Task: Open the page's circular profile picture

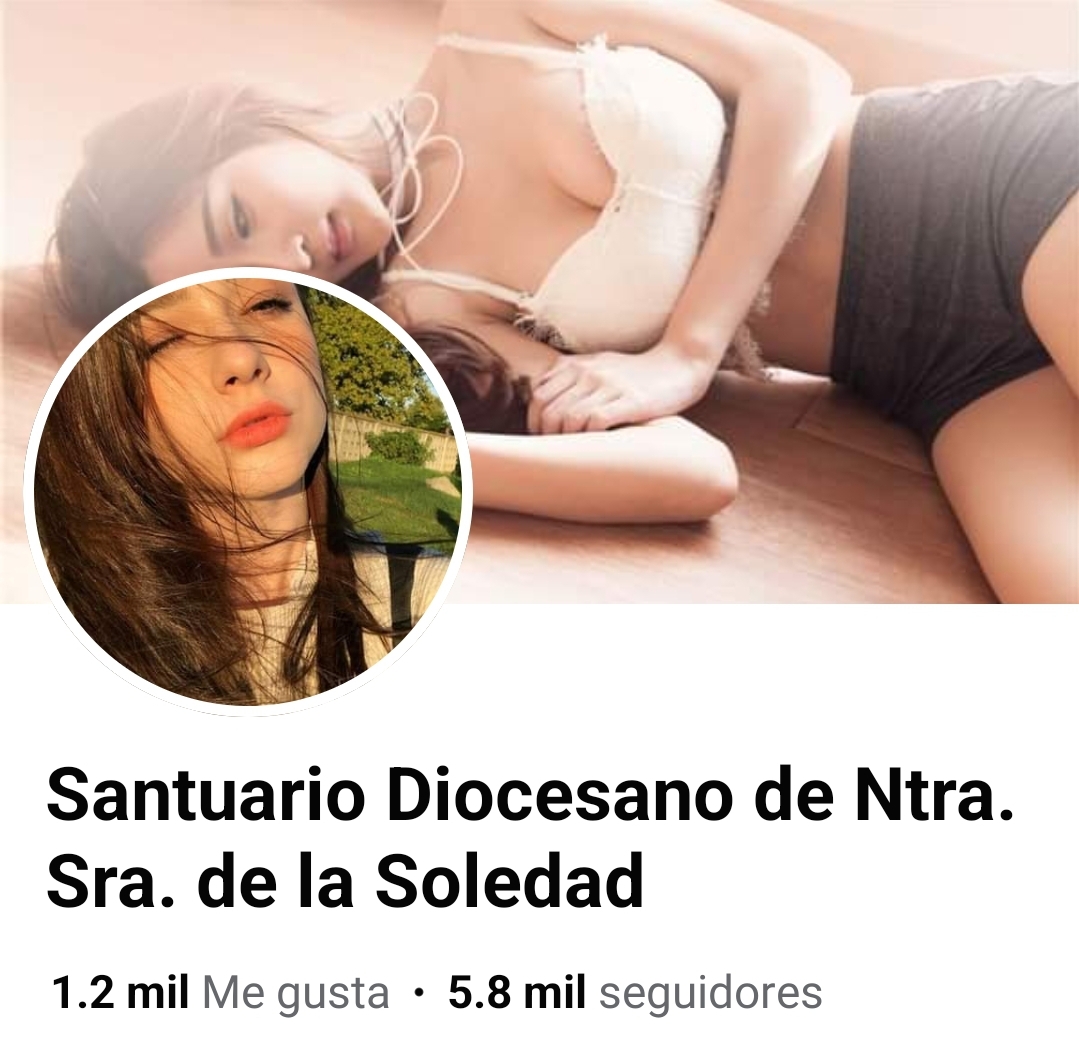Action: 248,491
